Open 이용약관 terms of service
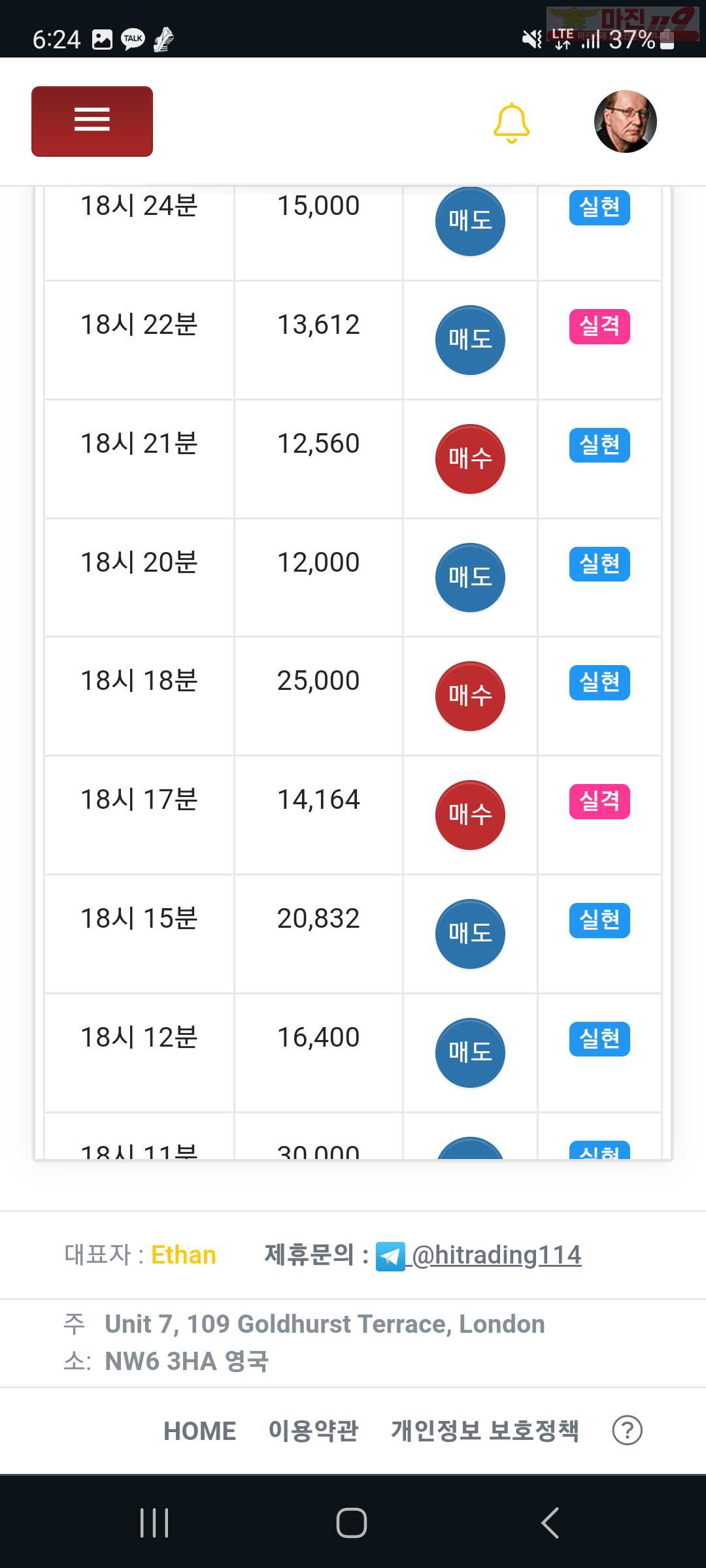The width and height of the screenshot is (706, 1568). (x=313, y=1431)
